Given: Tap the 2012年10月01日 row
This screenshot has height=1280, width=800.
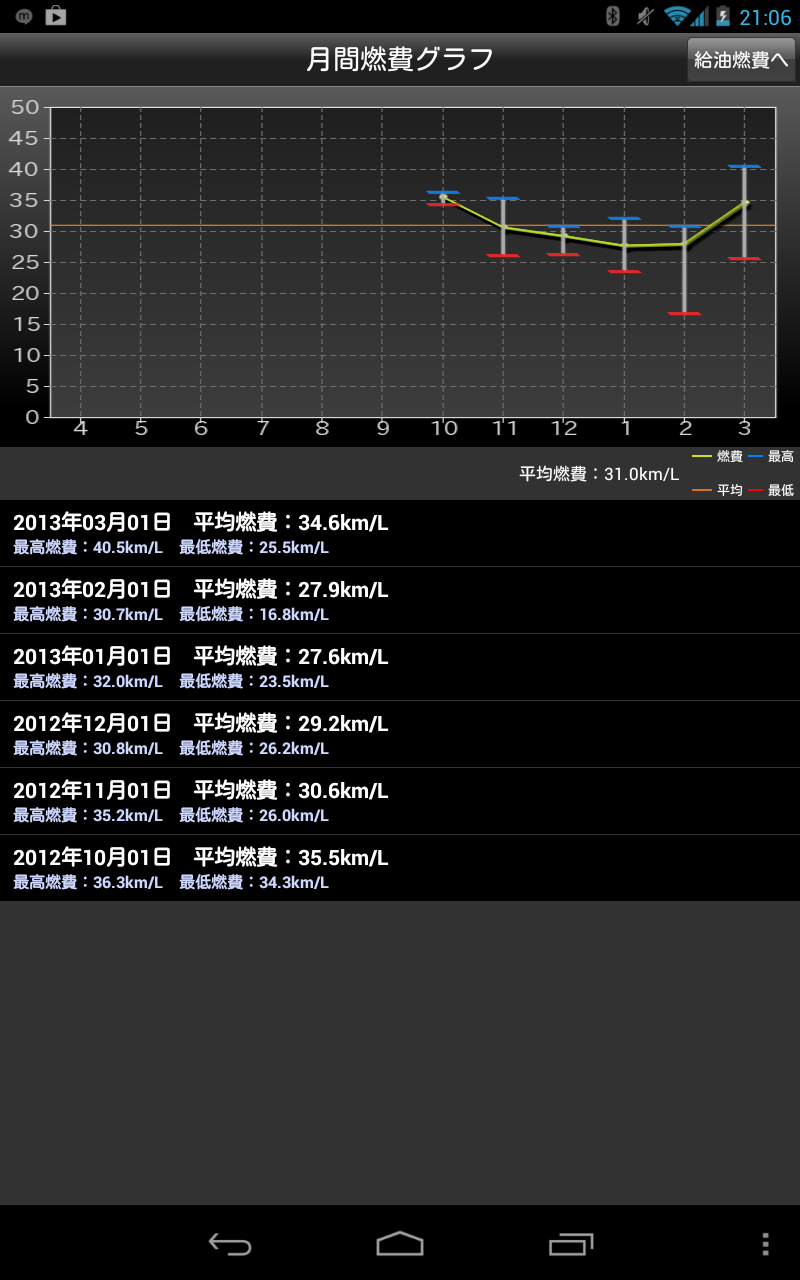Looking at the screenshot, I should point(400,868).
